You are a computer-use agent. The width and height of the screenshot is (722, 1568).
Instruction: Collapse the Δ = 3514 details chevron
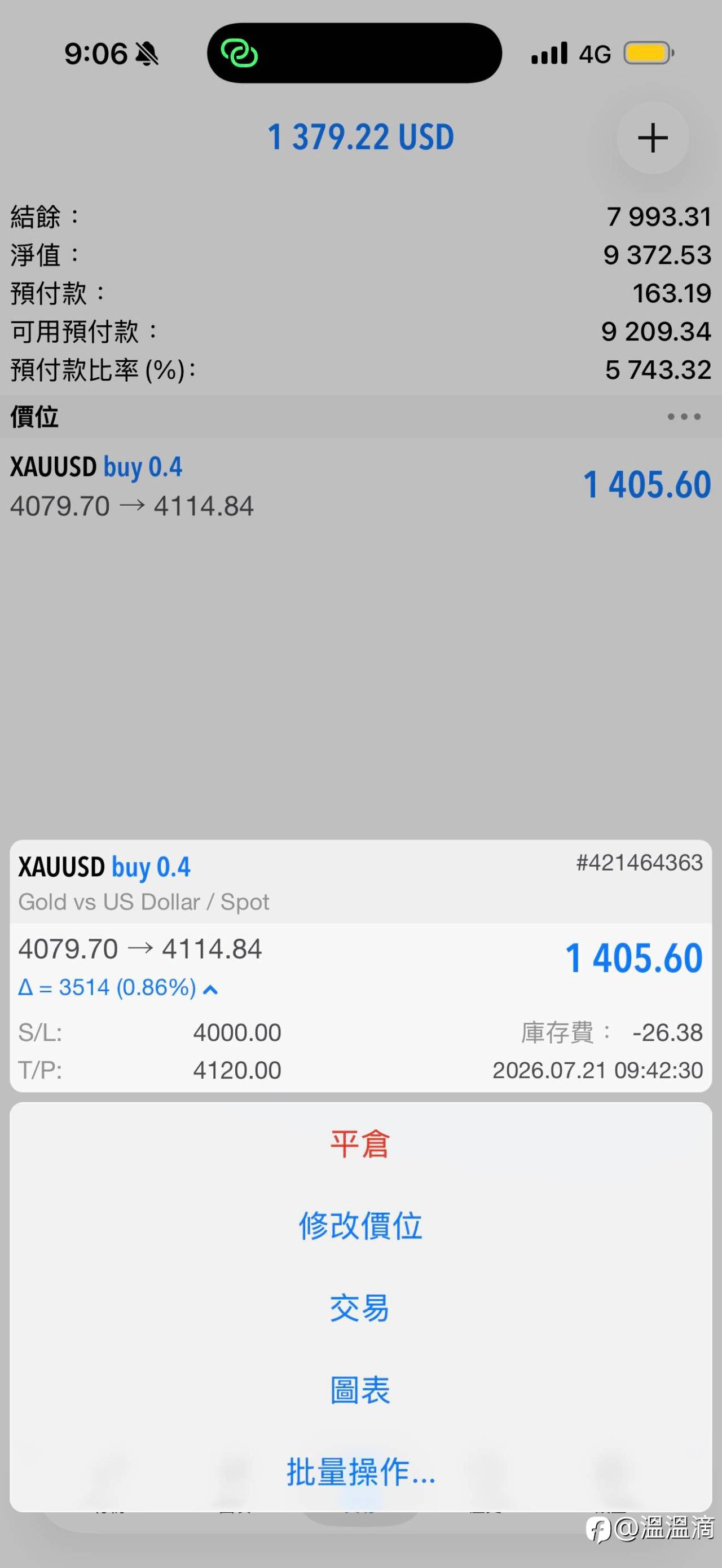pyautogui.click(x=210, y=989)
